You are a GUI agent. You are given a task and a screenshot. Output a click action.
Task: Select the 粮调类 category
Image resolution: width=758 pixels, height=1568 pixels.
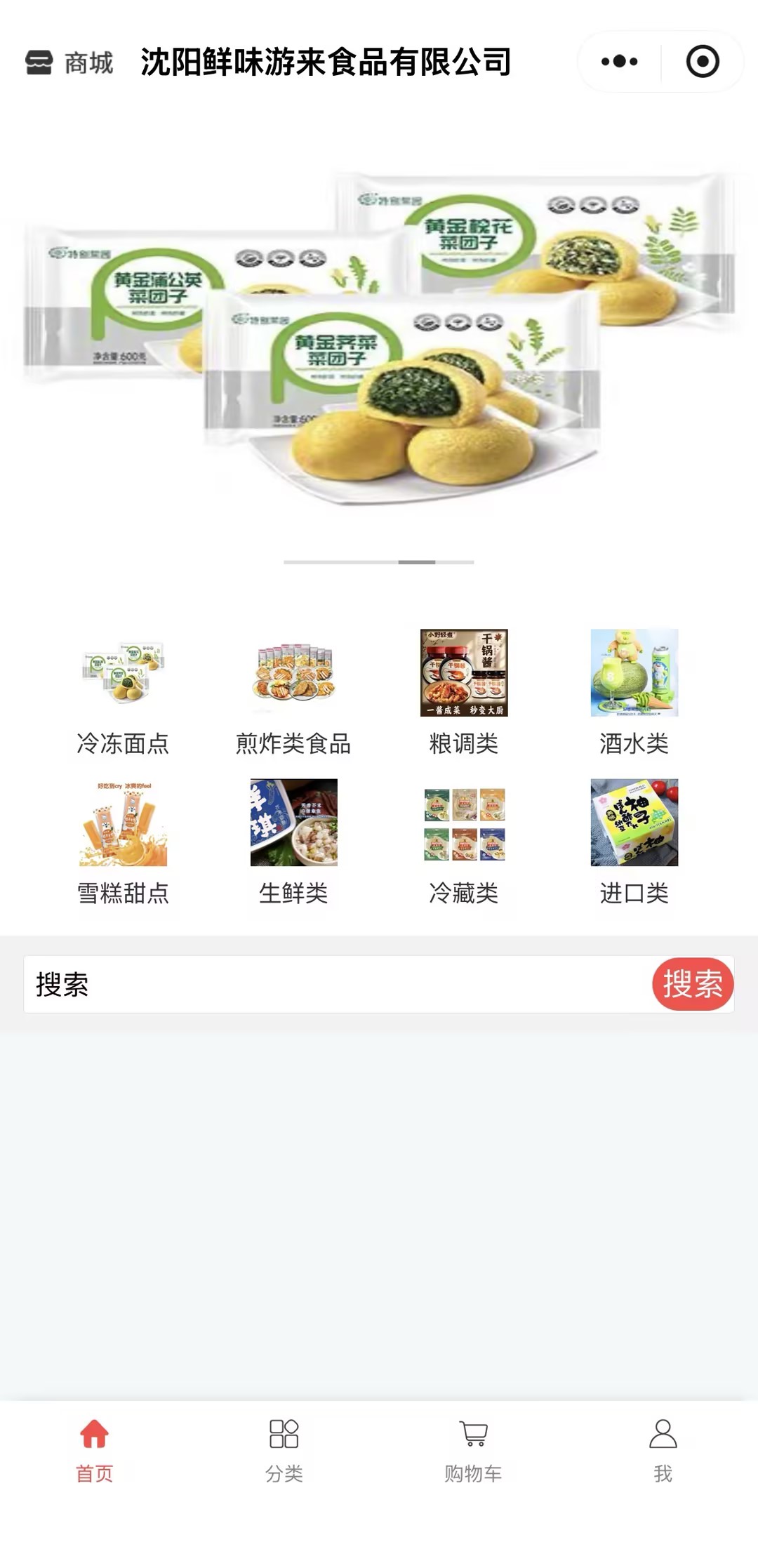pyautogui.click(x=464, y=693)
